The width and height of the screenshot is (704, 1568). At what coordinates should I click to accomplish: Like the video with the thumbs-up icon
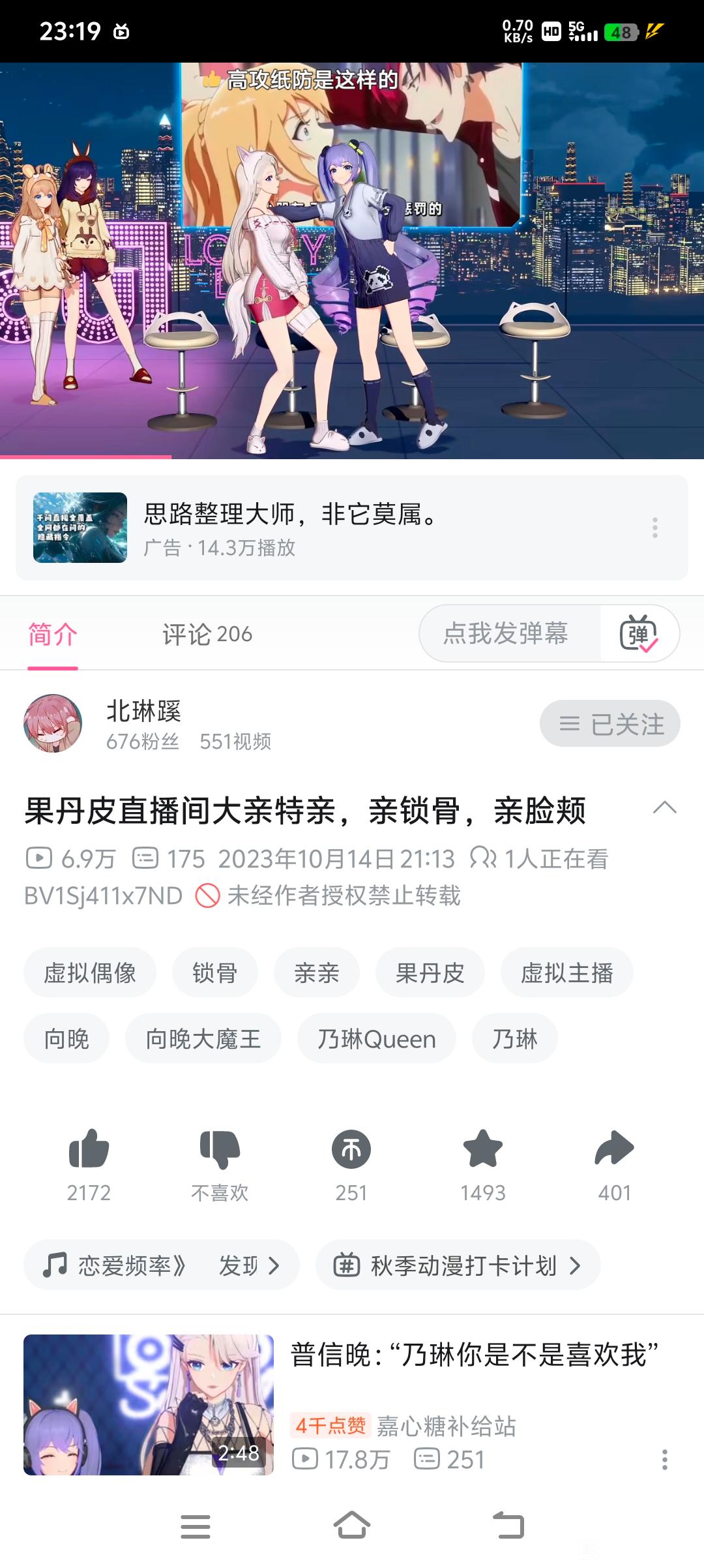coord(89,1149)
